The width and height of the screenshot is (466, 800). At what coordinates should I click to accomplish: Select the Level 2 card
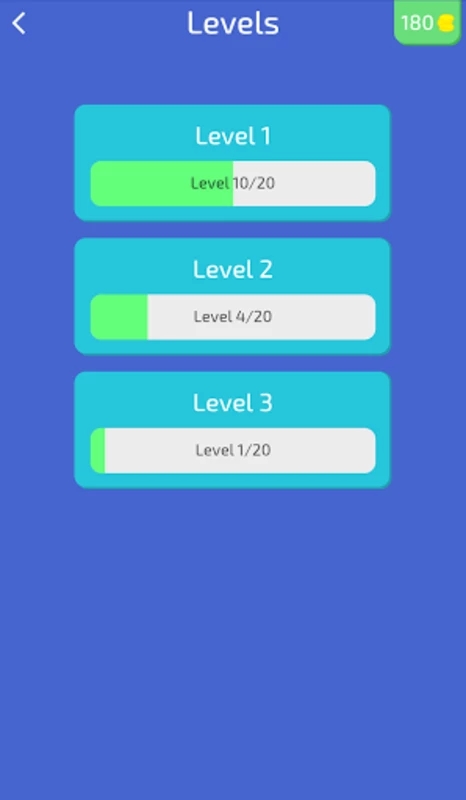coord(232,296)
